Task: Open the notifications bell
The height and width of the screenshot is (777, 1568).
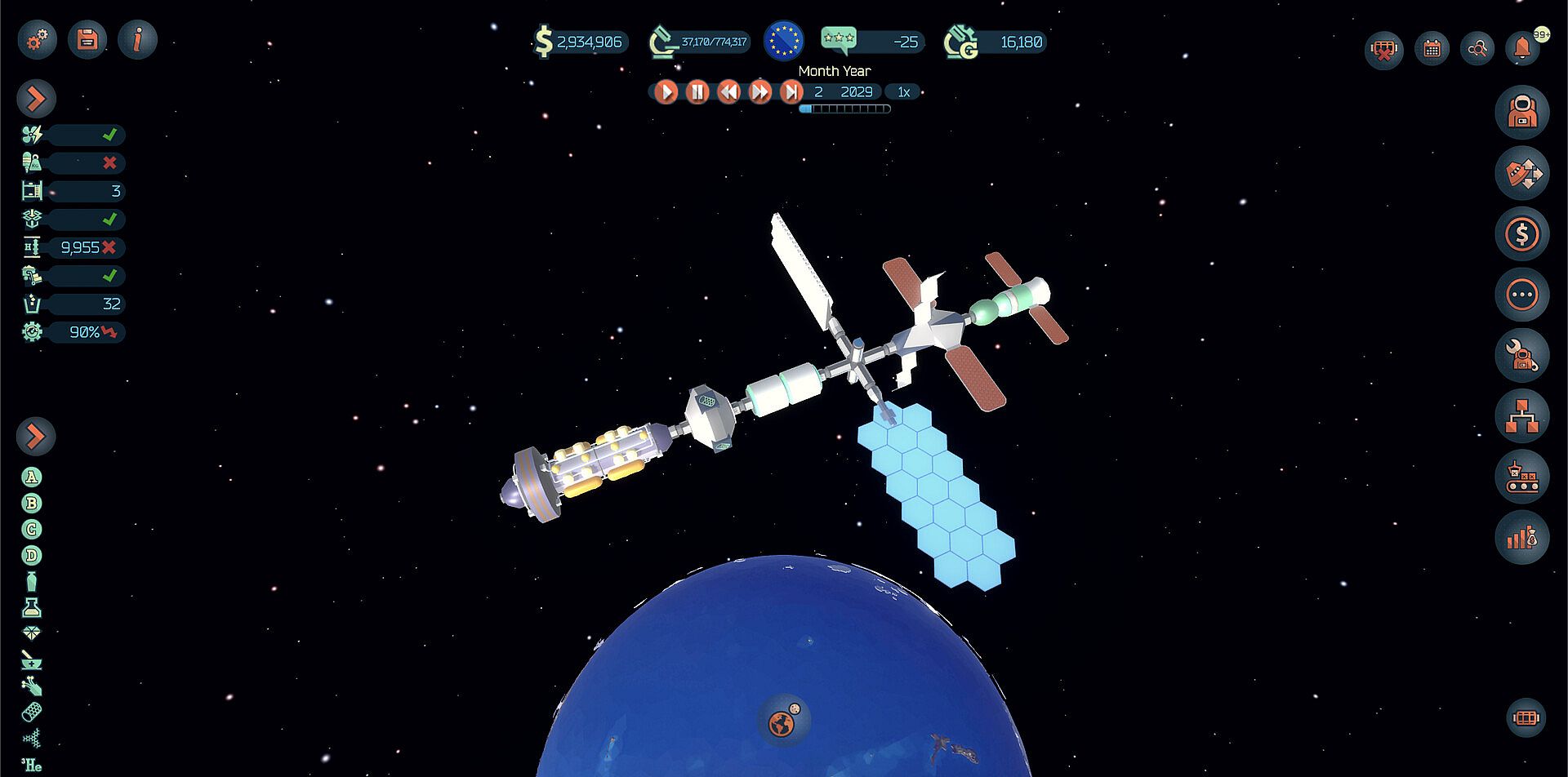Action: point(1521,48)
